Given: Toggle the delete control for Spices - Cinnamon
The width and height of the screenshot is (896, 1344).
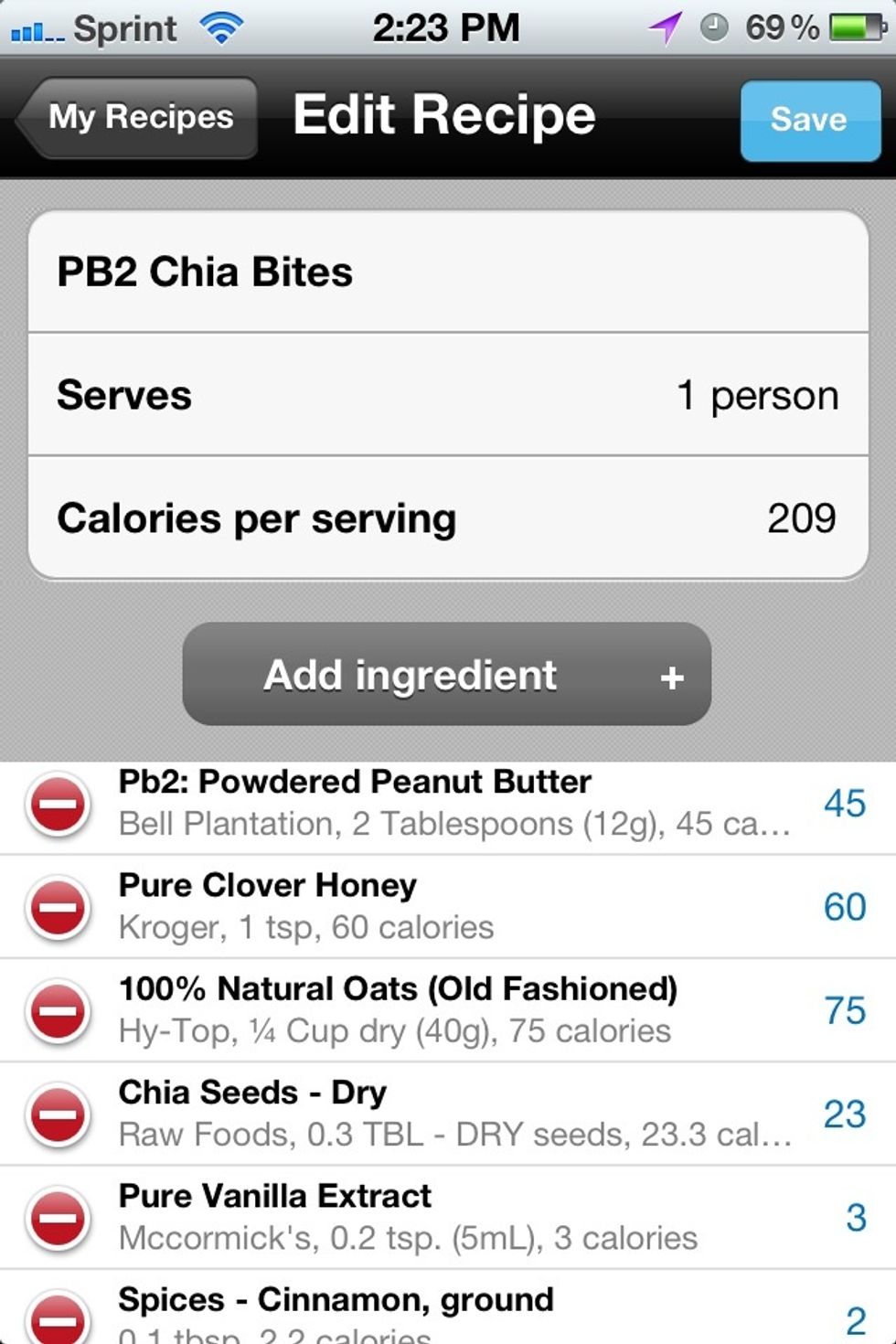Looking at the screenshot, I should (x=58, y=1317).
